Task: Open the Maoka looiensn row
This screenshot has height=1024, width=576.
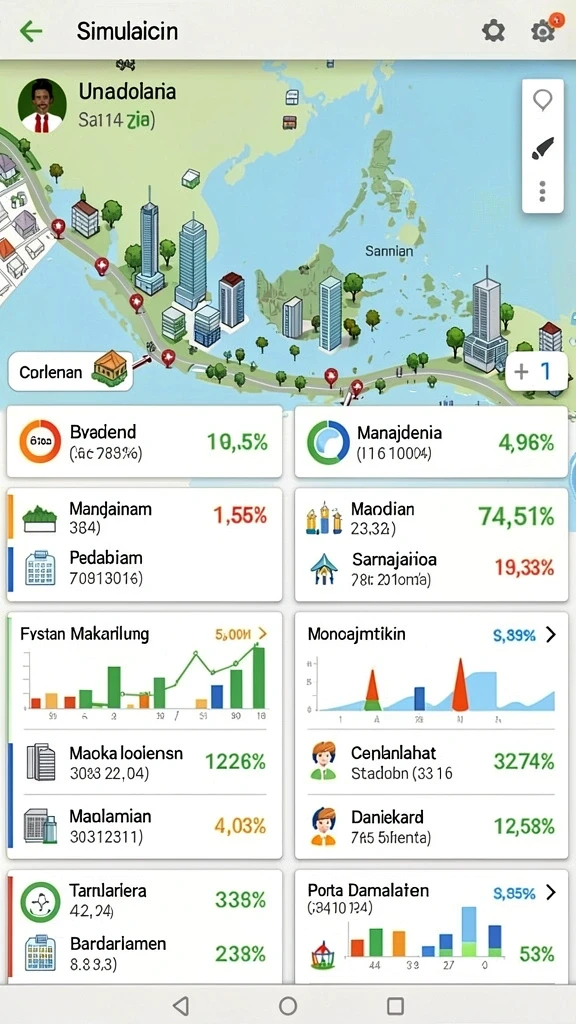Action: point(144,762)
